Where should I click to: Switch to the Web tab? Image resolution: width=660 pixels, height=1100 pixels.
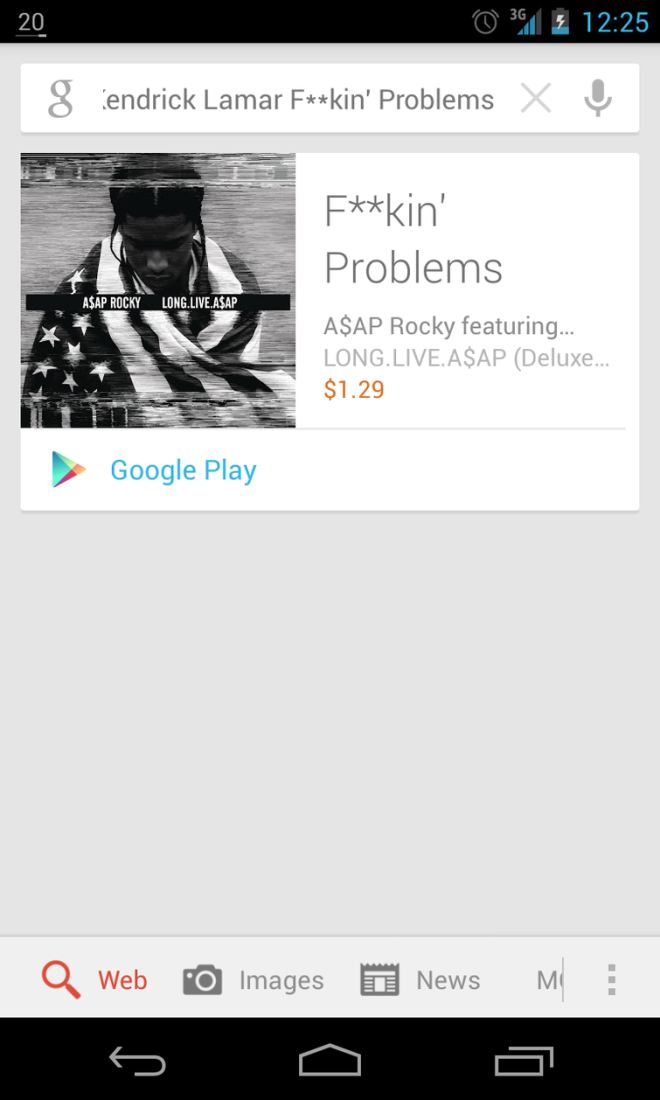(x=96, y=980)
